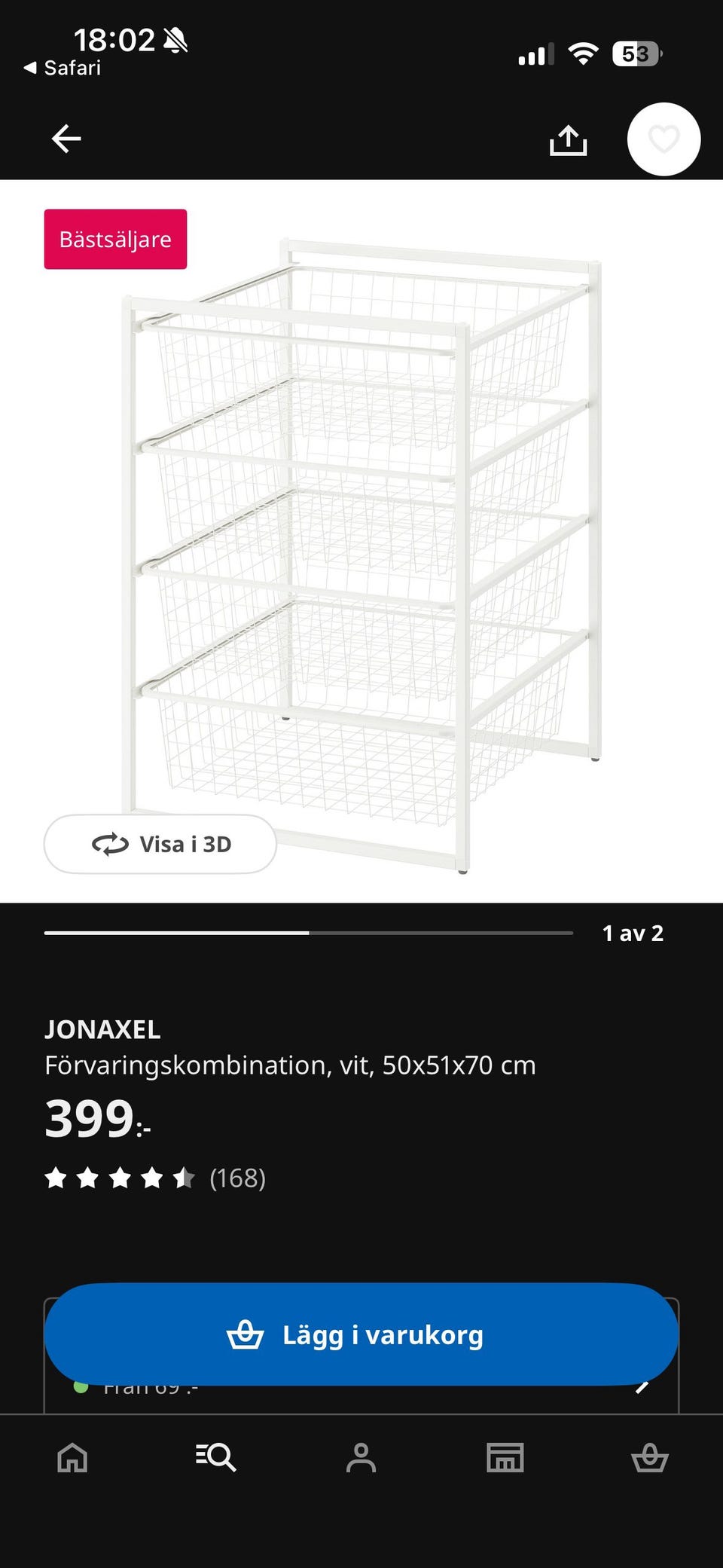Open the profile tab

tap(361, 1458)
